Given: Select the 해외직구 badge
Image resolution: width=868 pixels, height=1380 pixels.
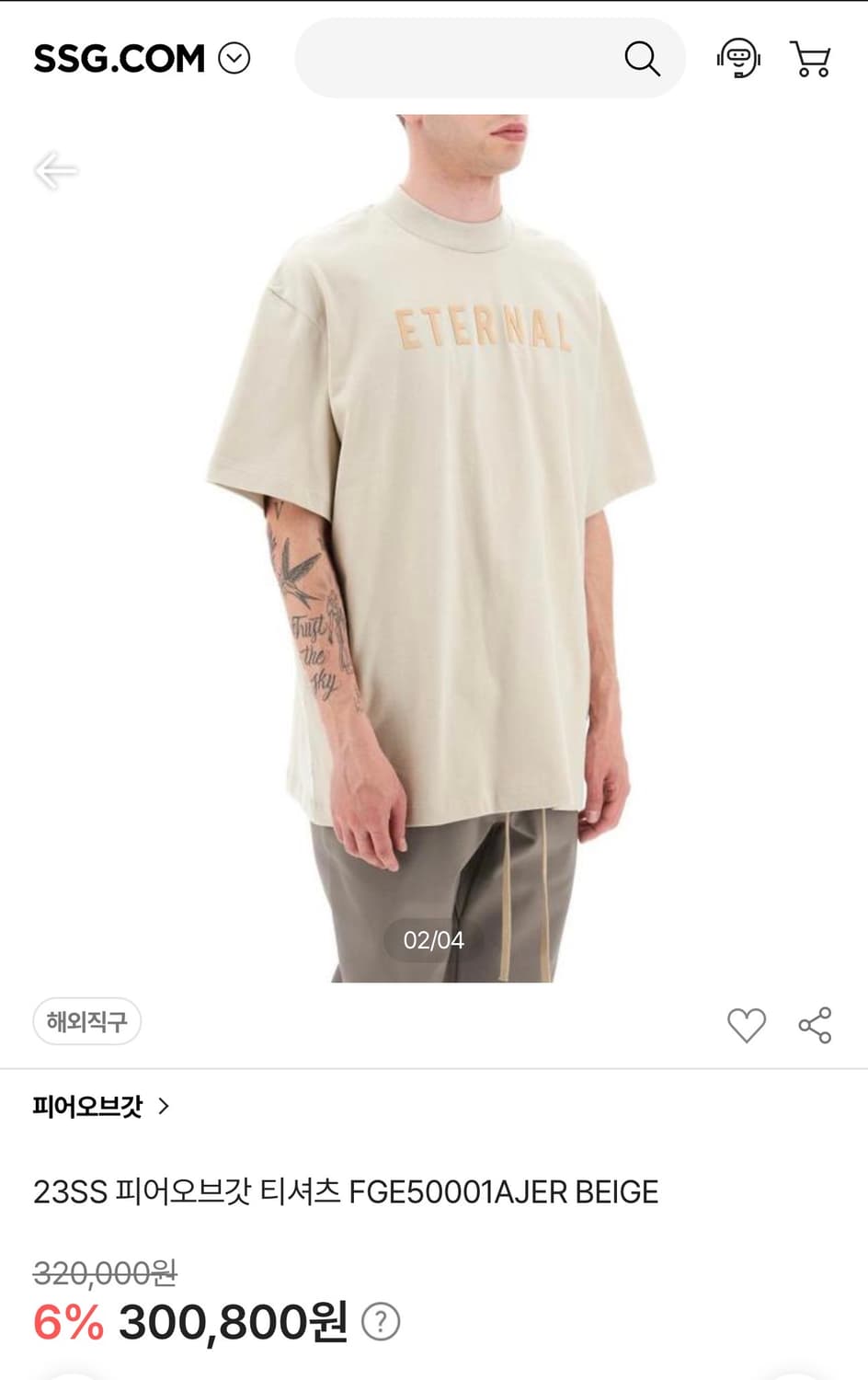Looking at the screenshot, I should pyautogui.click(x=86, y=1022).
